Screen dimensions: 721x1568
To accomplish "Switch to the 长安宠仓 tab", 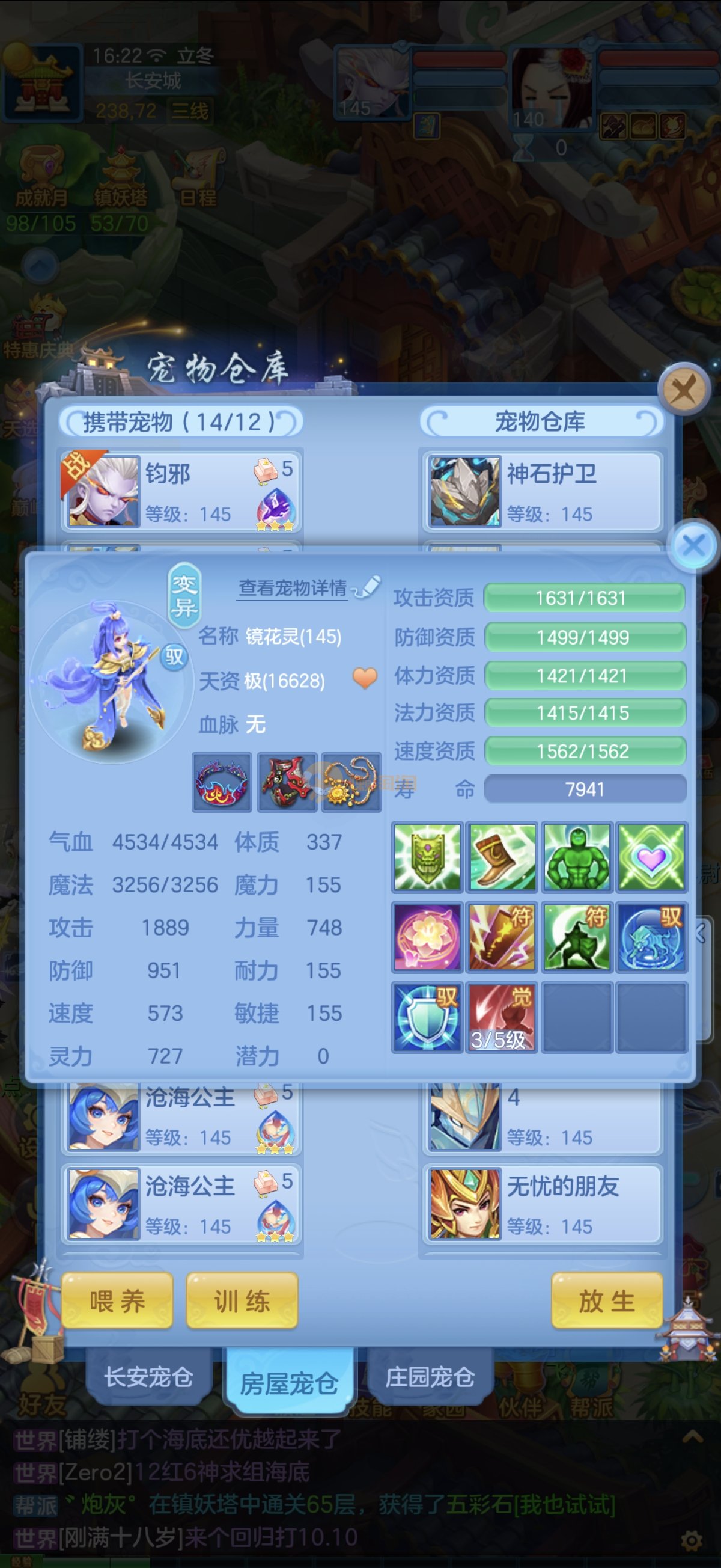I will click(x=148, y=1377).
